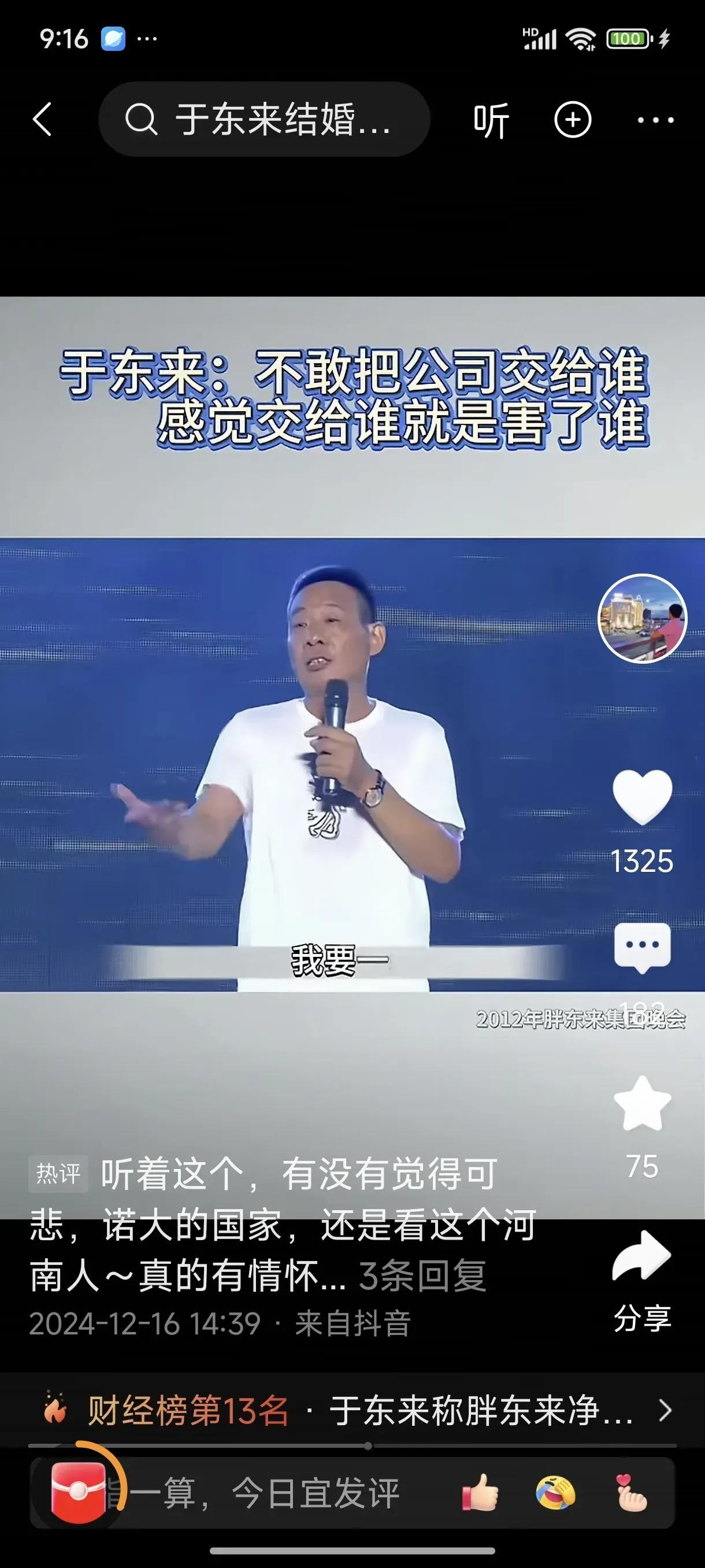Tap the red envelope reward icon
The image size is (705, 1568).
[x=78, y=1491]
